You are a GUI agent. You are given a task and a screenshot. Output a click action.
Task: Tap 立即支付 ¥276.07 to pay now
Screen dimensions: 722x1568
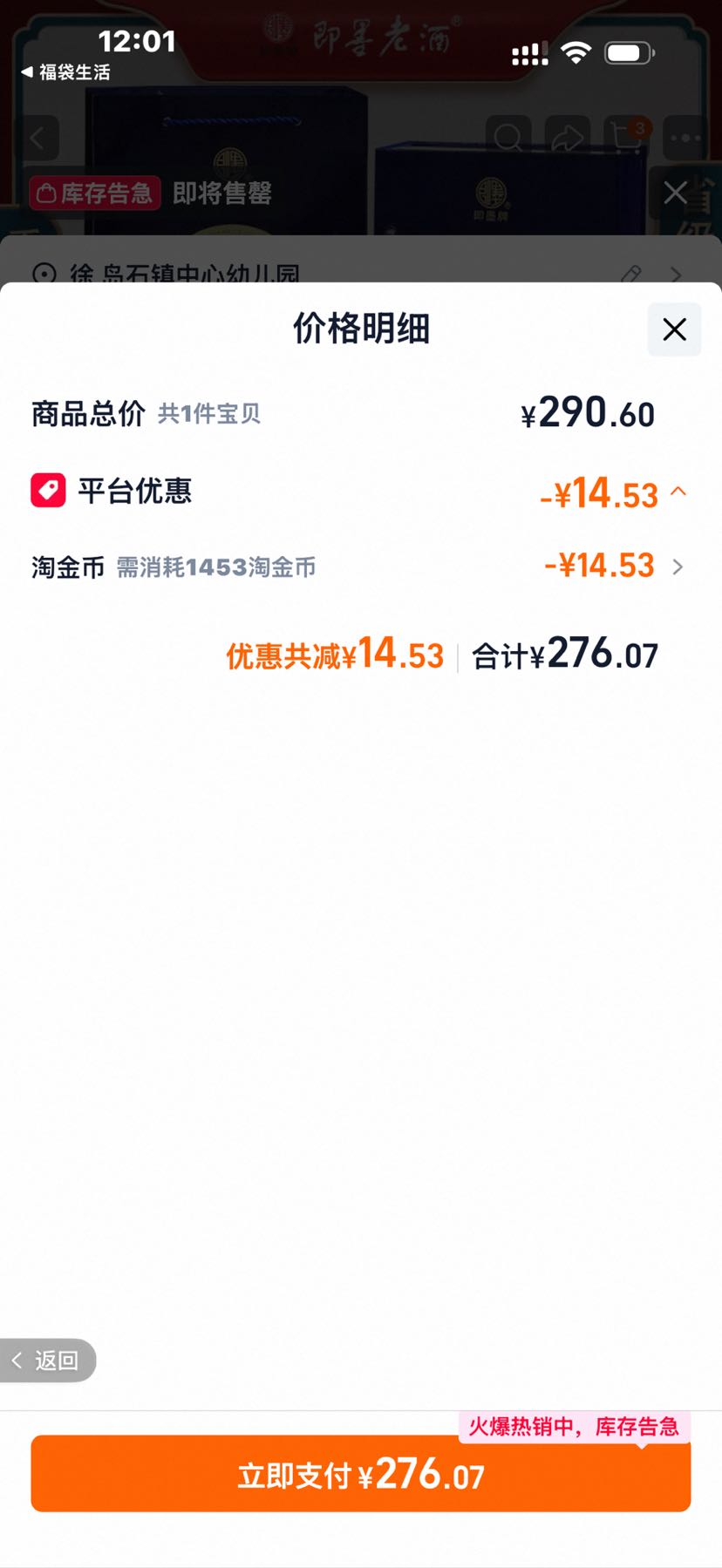pos(360,1474)
